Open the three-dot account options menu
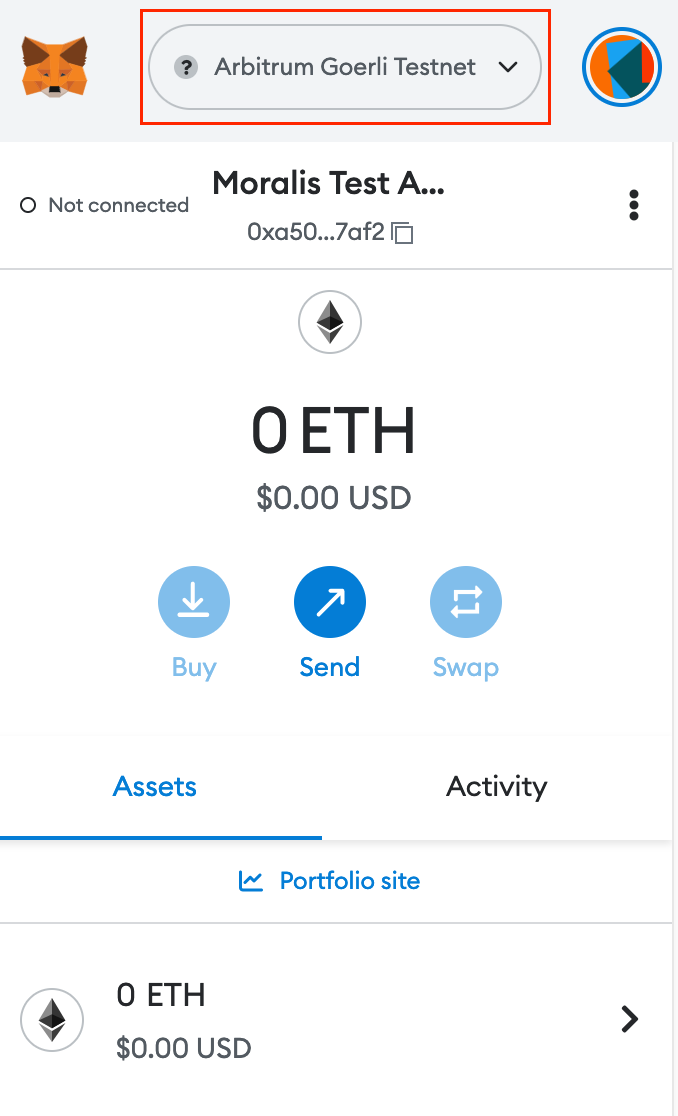The height and width of the screenshot is (1116, 678). (x=633, y=205)
